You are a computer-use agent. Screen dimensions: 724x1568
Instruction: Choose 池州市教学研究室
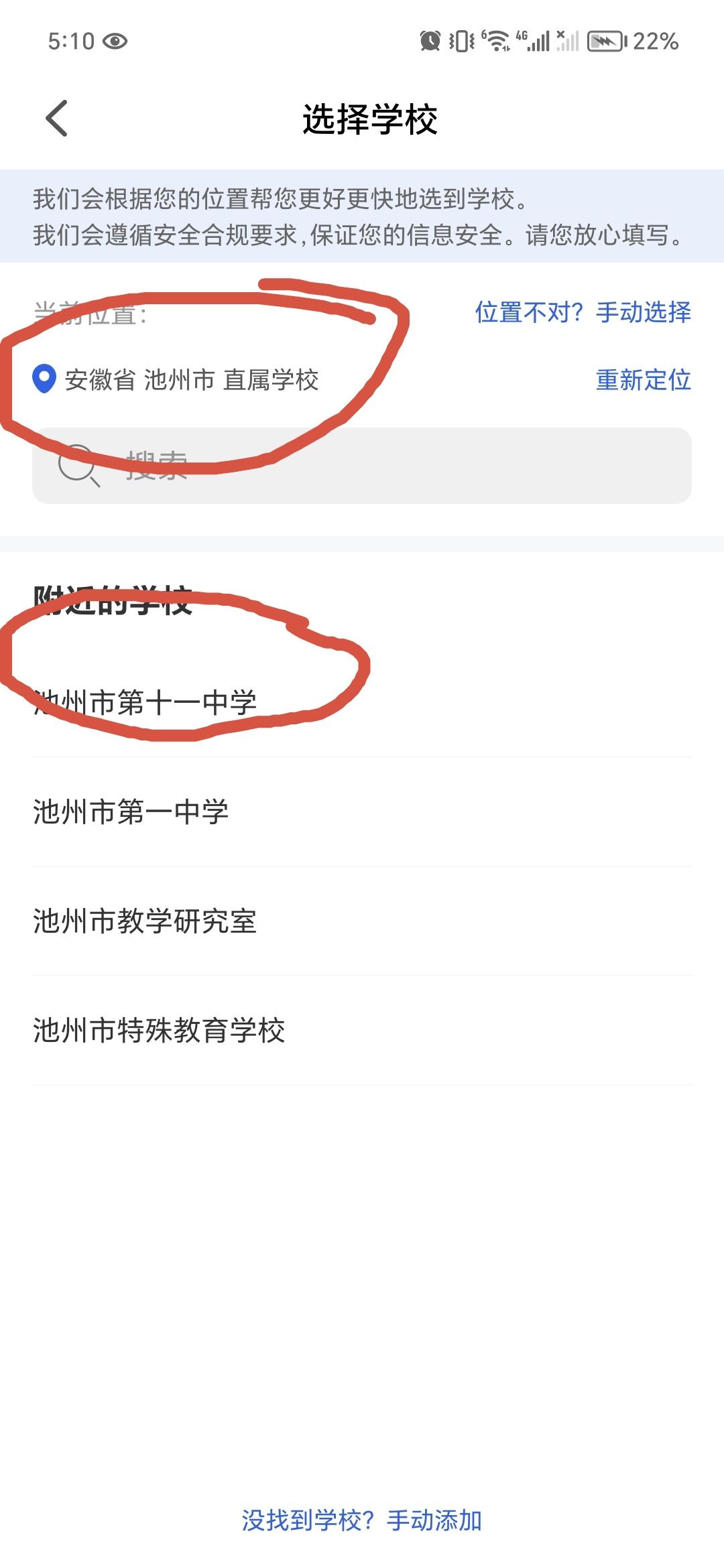(145, 921)
